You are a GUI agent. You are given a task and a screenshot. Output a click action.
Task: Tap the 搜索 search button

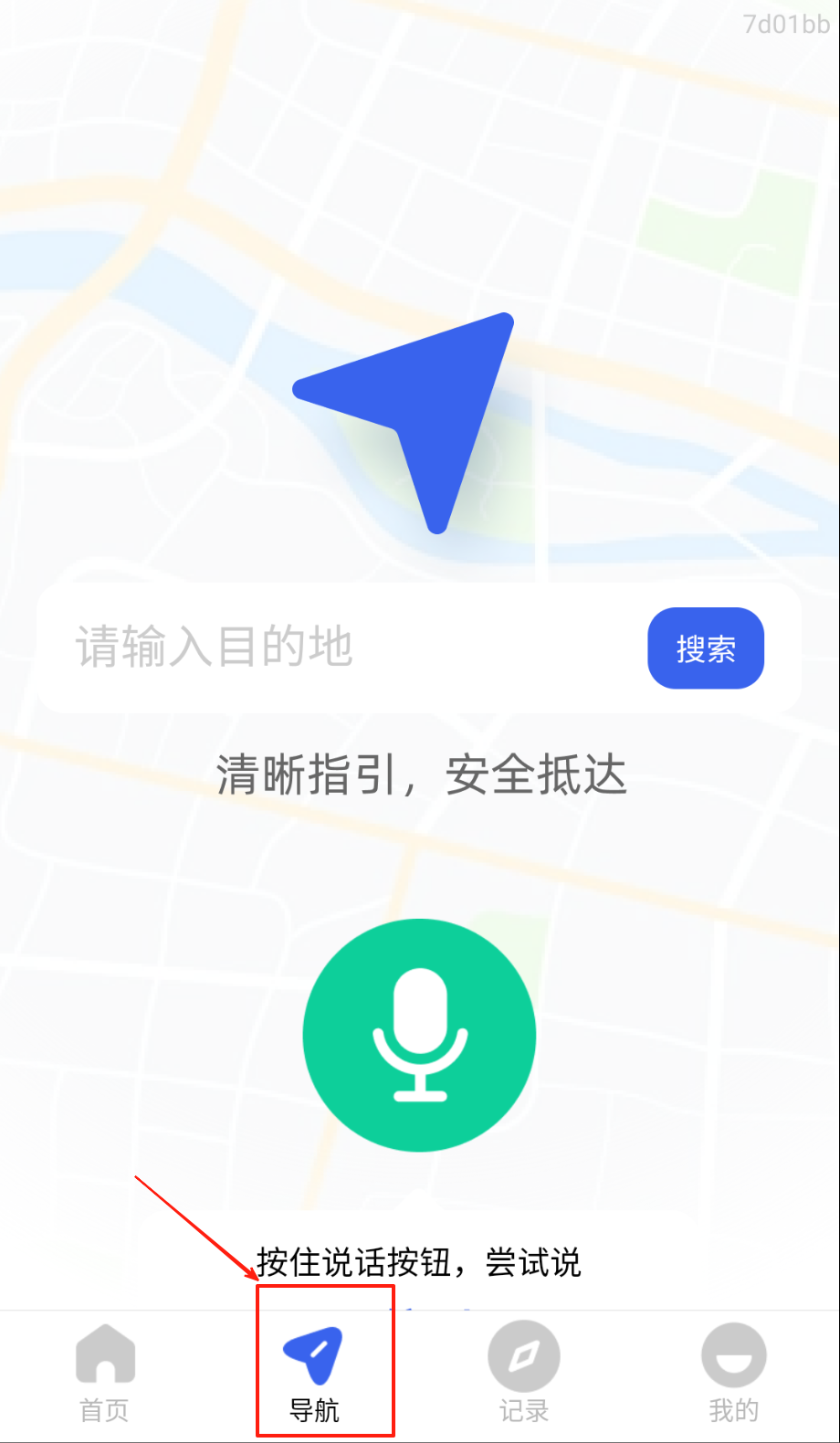[x=705, y=648]
